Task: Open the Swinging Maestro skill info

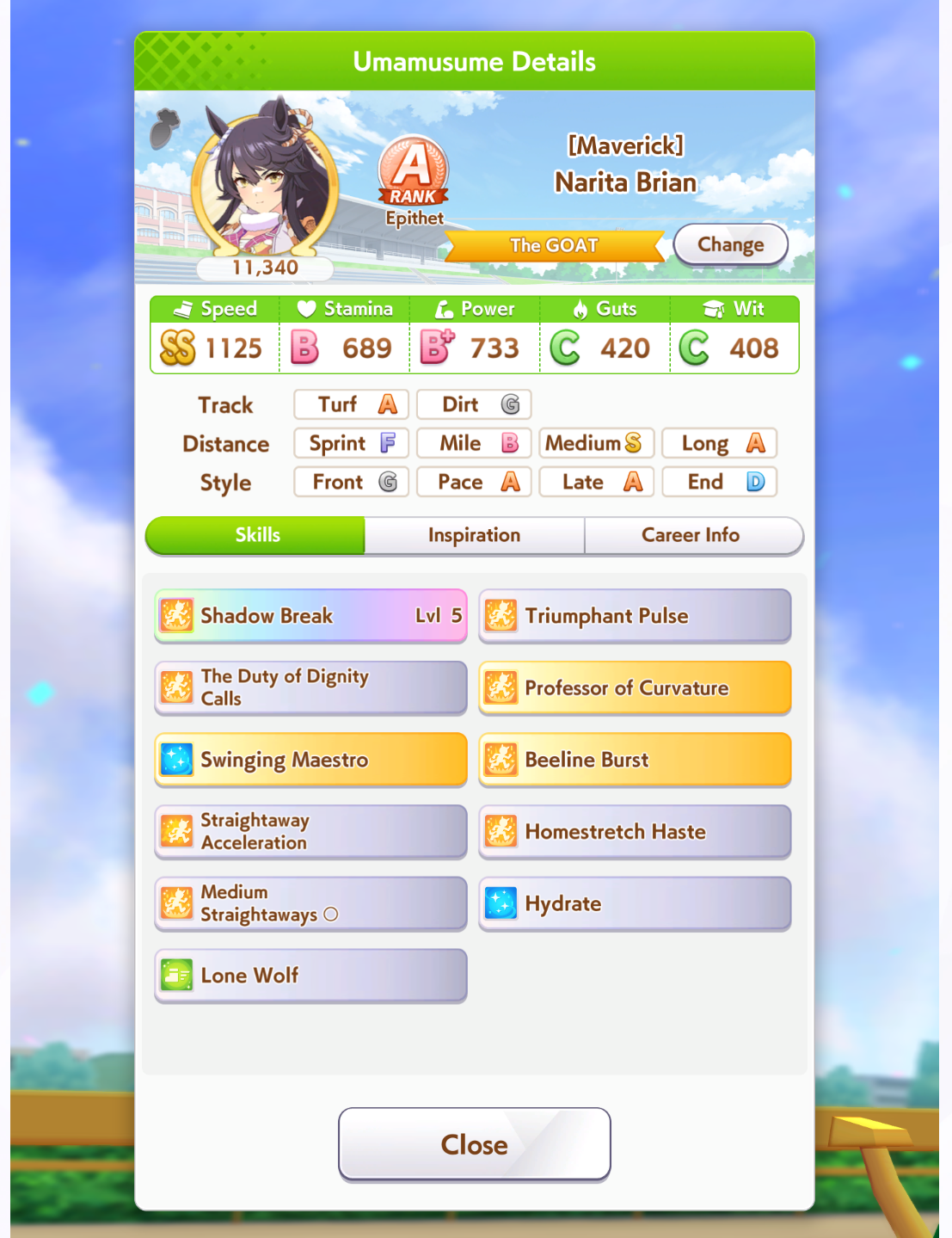Action: (x=310, y=760)
